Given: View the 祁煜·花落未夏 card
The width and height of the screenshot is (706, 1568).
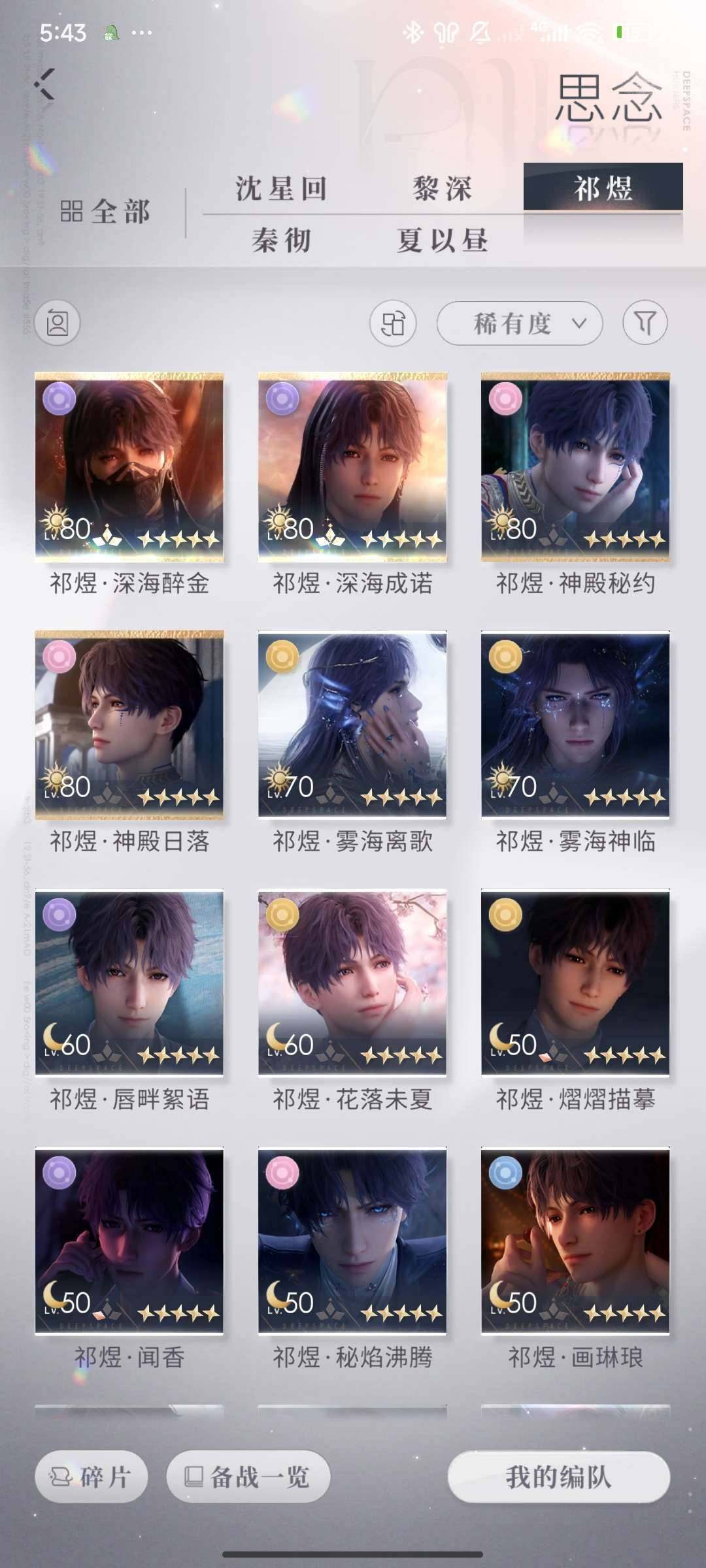Looking at the screenshot, I should (352, 983).
